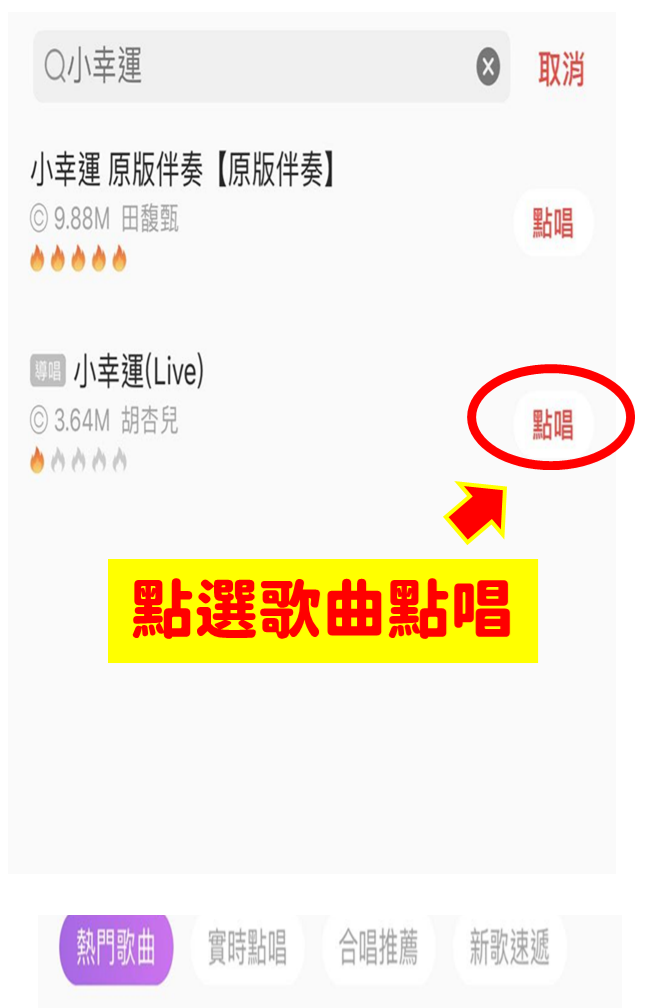647x1008 pixels.
Task: Tap 點唱 for 小幸運(Live) by 胡杏兒
Action: pos(553,425)
